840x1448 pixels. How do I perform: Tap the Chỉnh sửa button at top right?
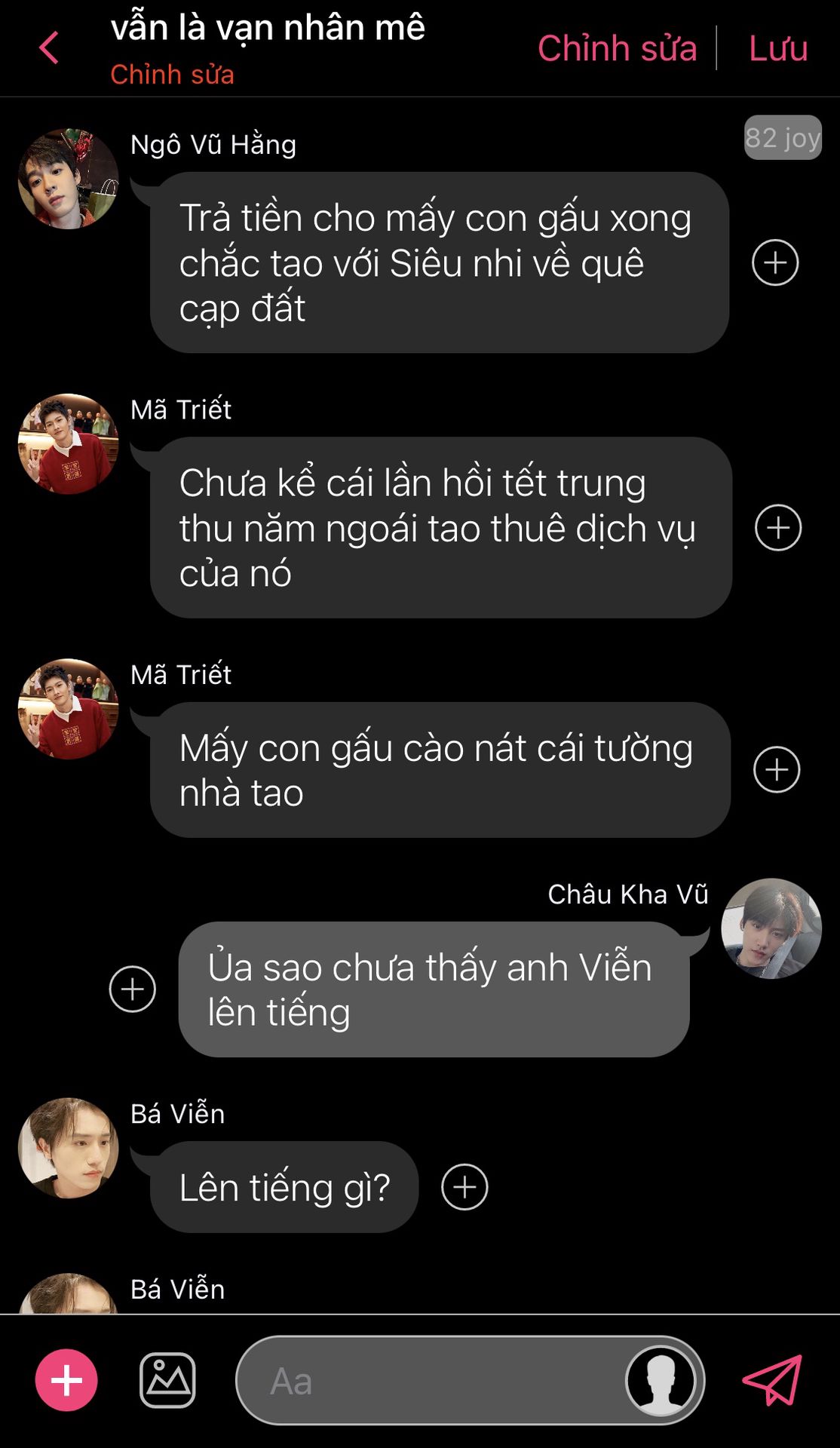617,48
